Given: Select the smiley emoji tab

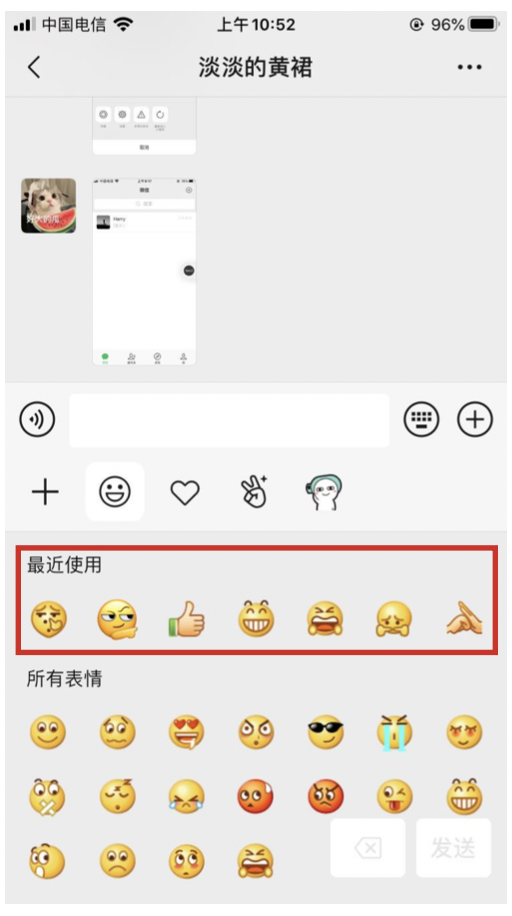Looking at the screenshot, I should click(x=115, y=492).
